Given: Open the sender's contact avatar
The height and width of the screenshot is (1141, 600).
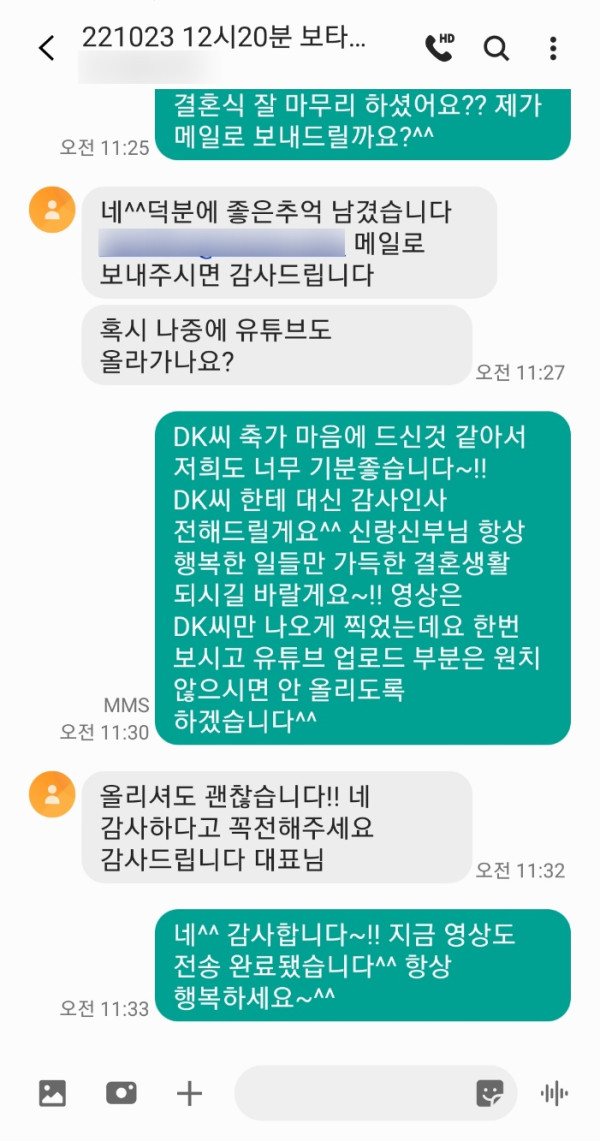Looking at the screenshot, I should tap(52, 210).
